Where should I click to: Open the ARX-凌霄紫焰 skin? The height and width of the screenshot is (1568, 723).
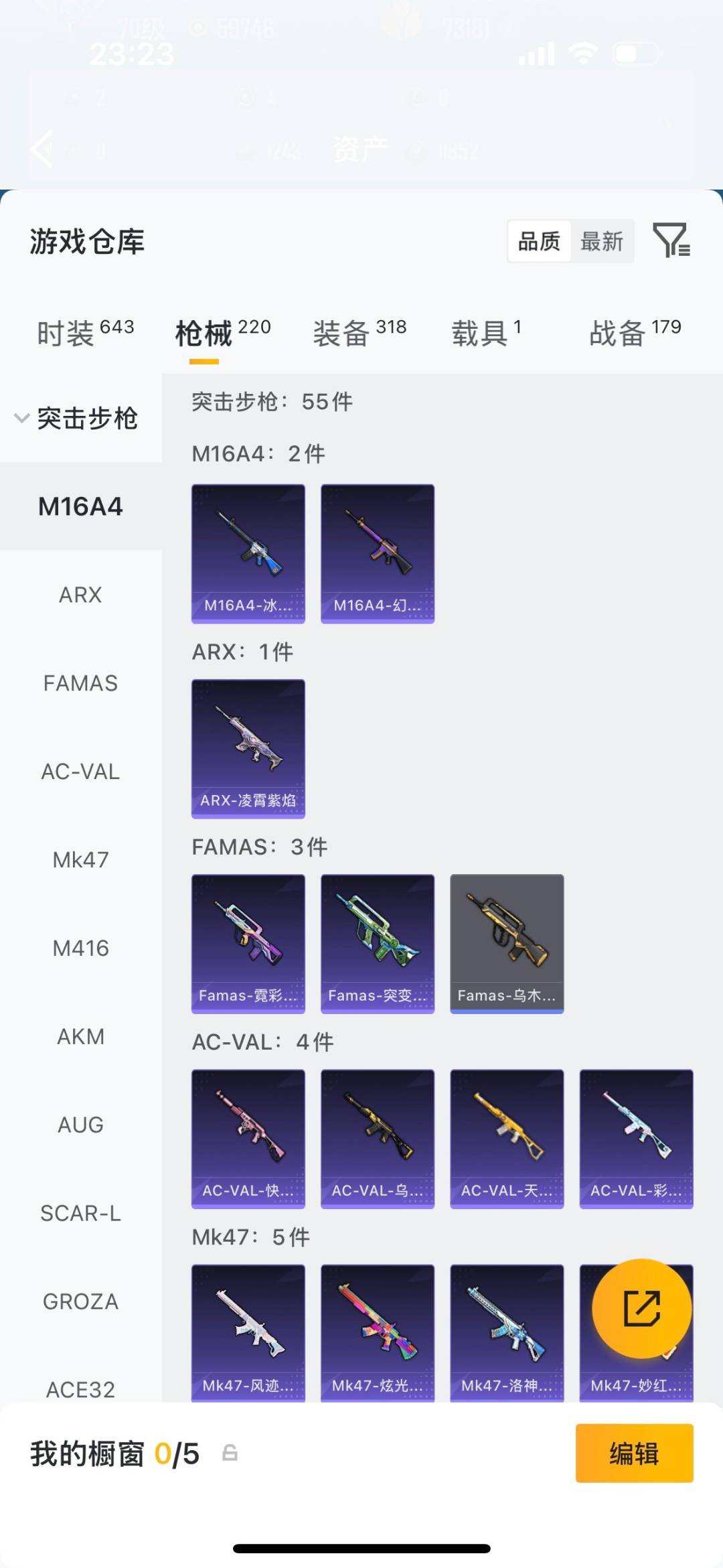(x=248, y=748)
